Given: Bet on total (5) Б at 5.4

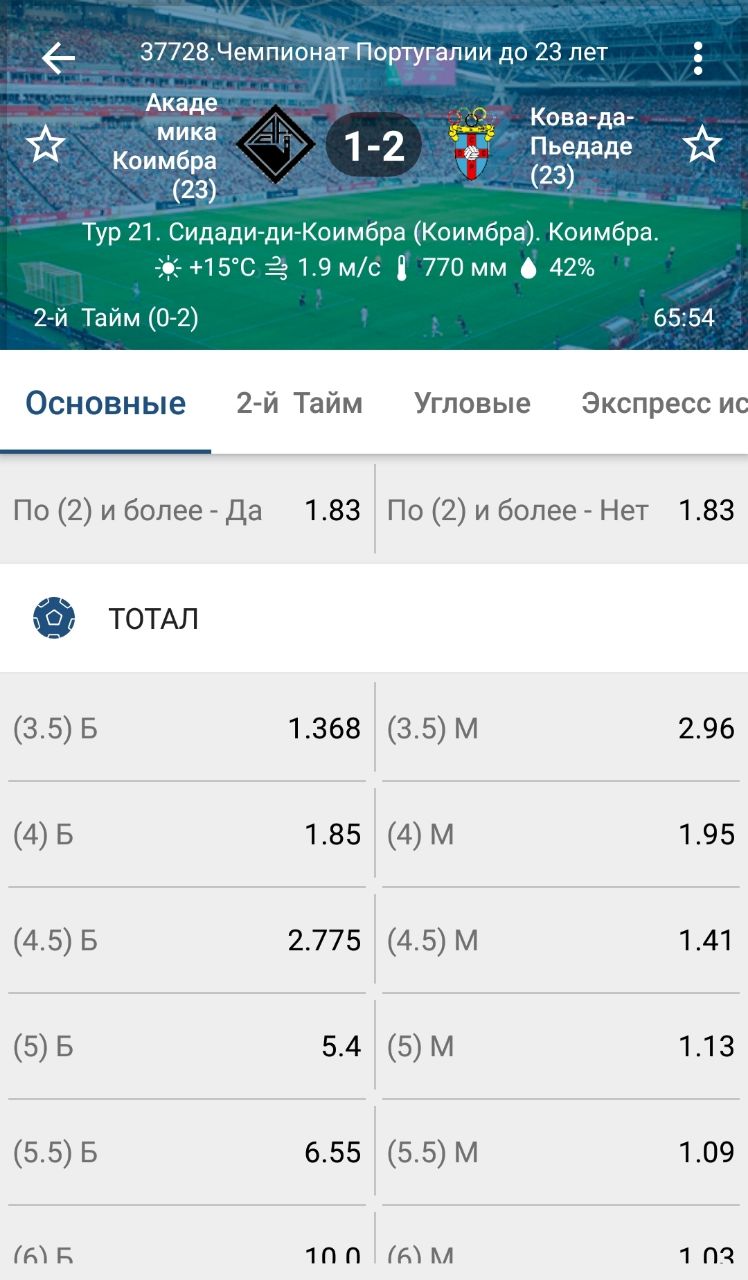Looking at the screenshot, I should 187,1046.
